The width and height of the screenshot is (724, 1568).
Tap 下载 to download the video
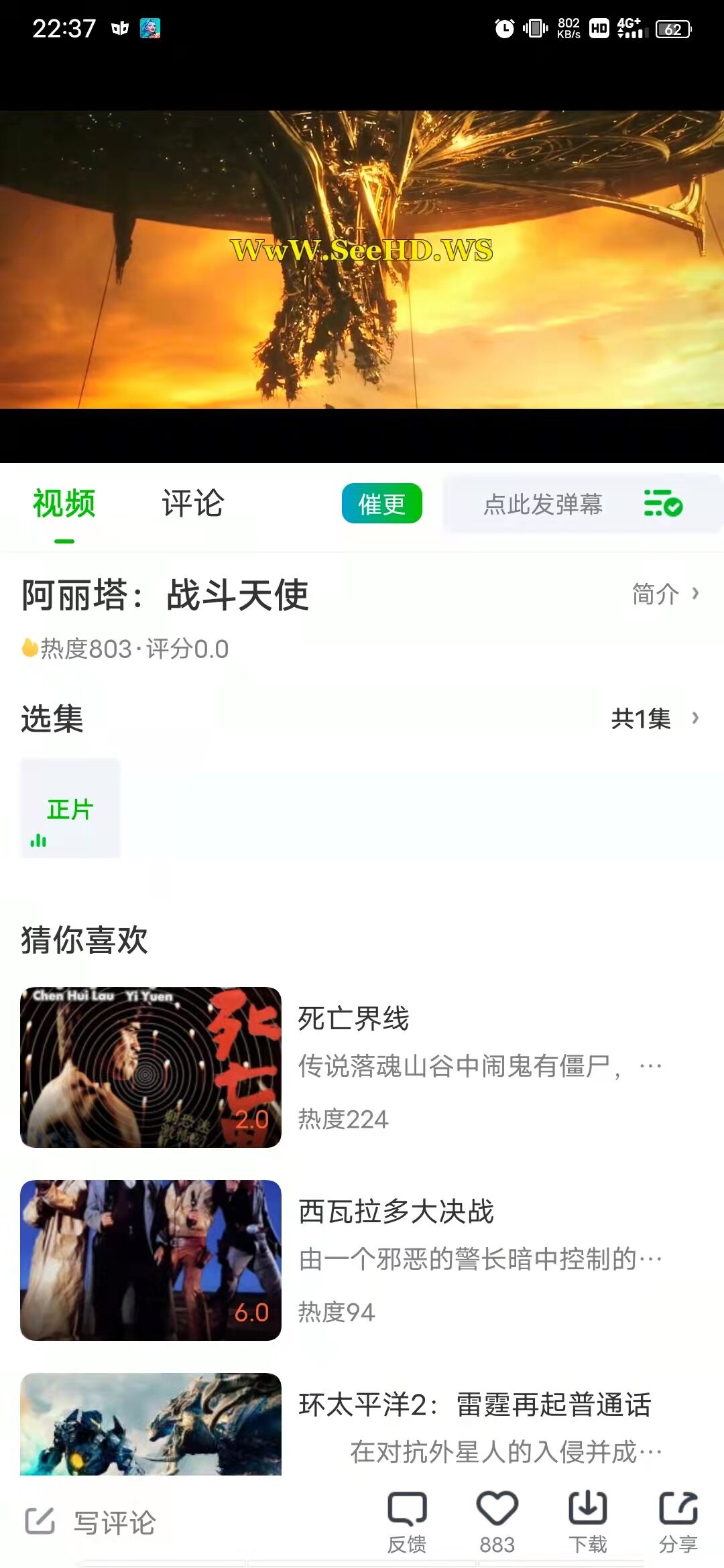point(587,1522)
